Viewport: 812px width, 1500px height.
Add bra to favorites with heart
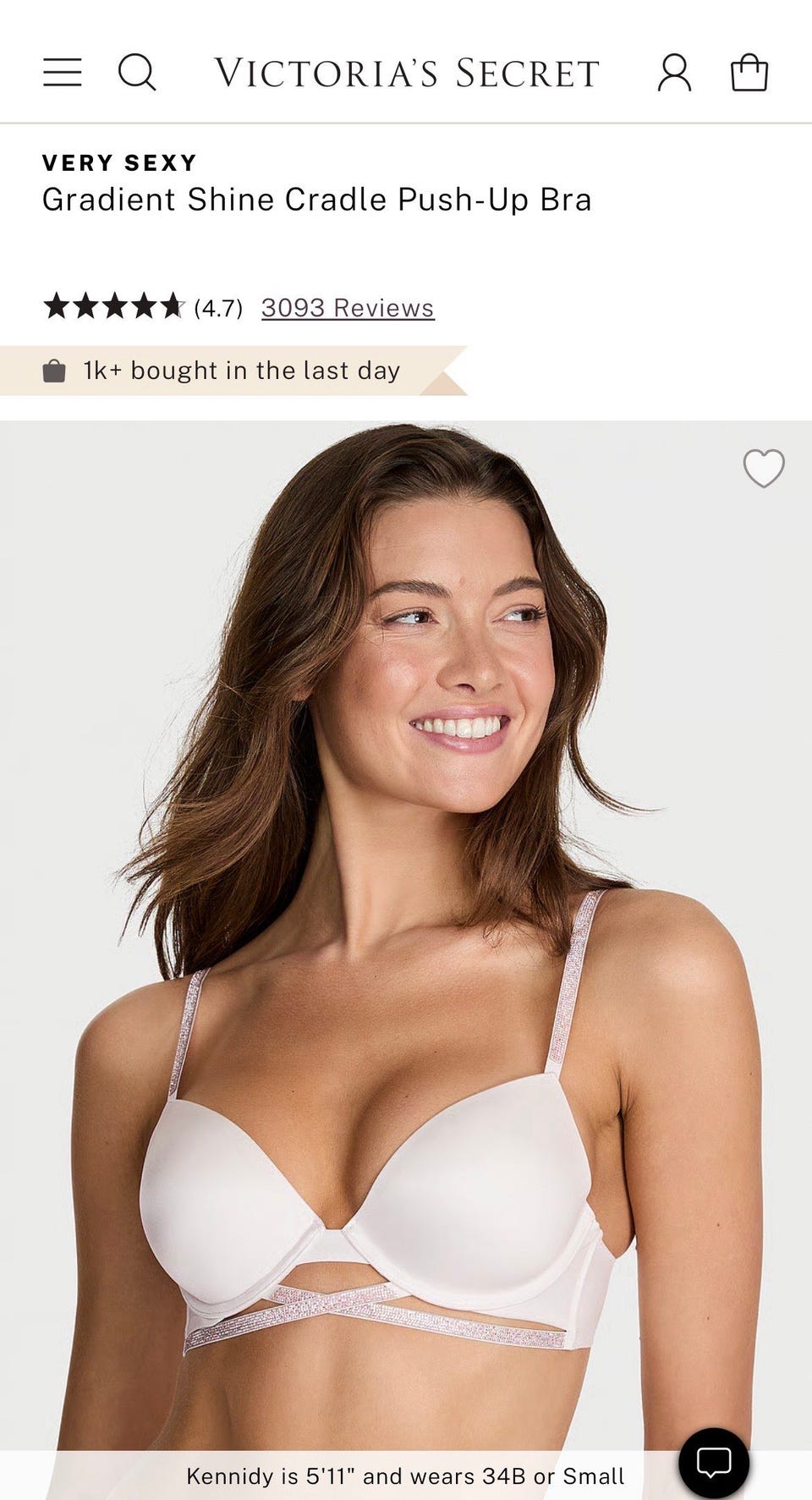tap(764, 468)
